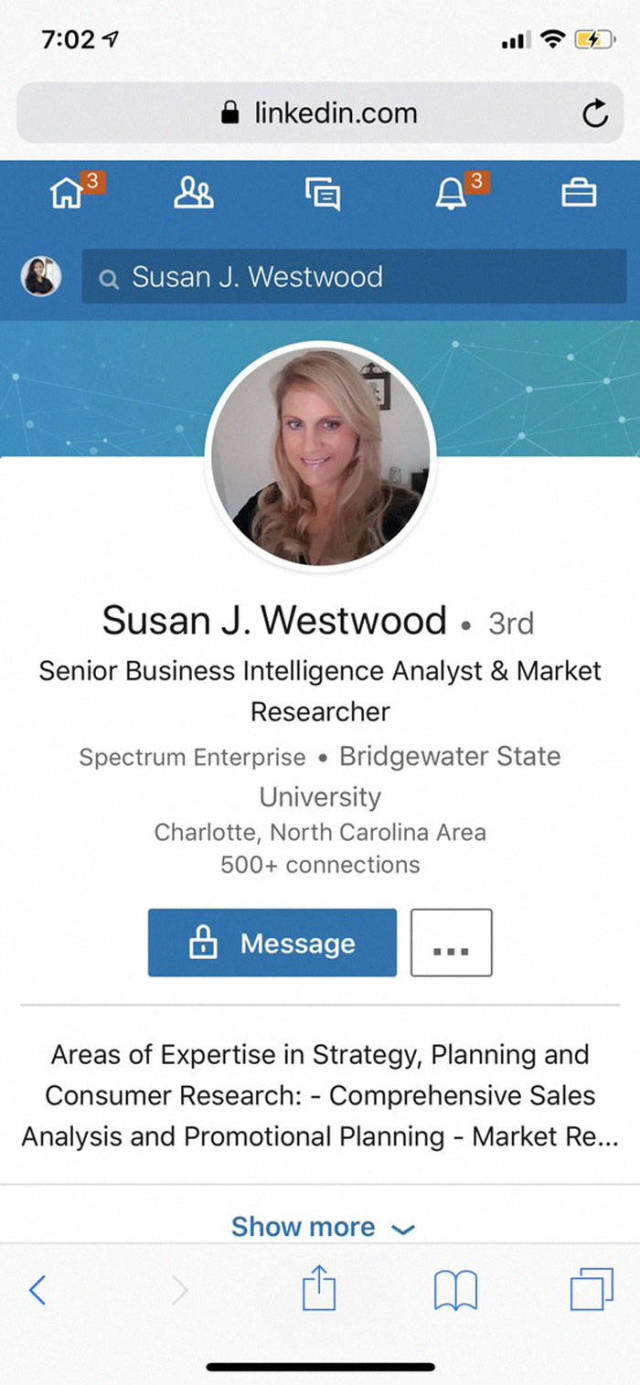Open the three-dot more options button
The height and width of the screenshot is (1385, 640).
(451, 943)
